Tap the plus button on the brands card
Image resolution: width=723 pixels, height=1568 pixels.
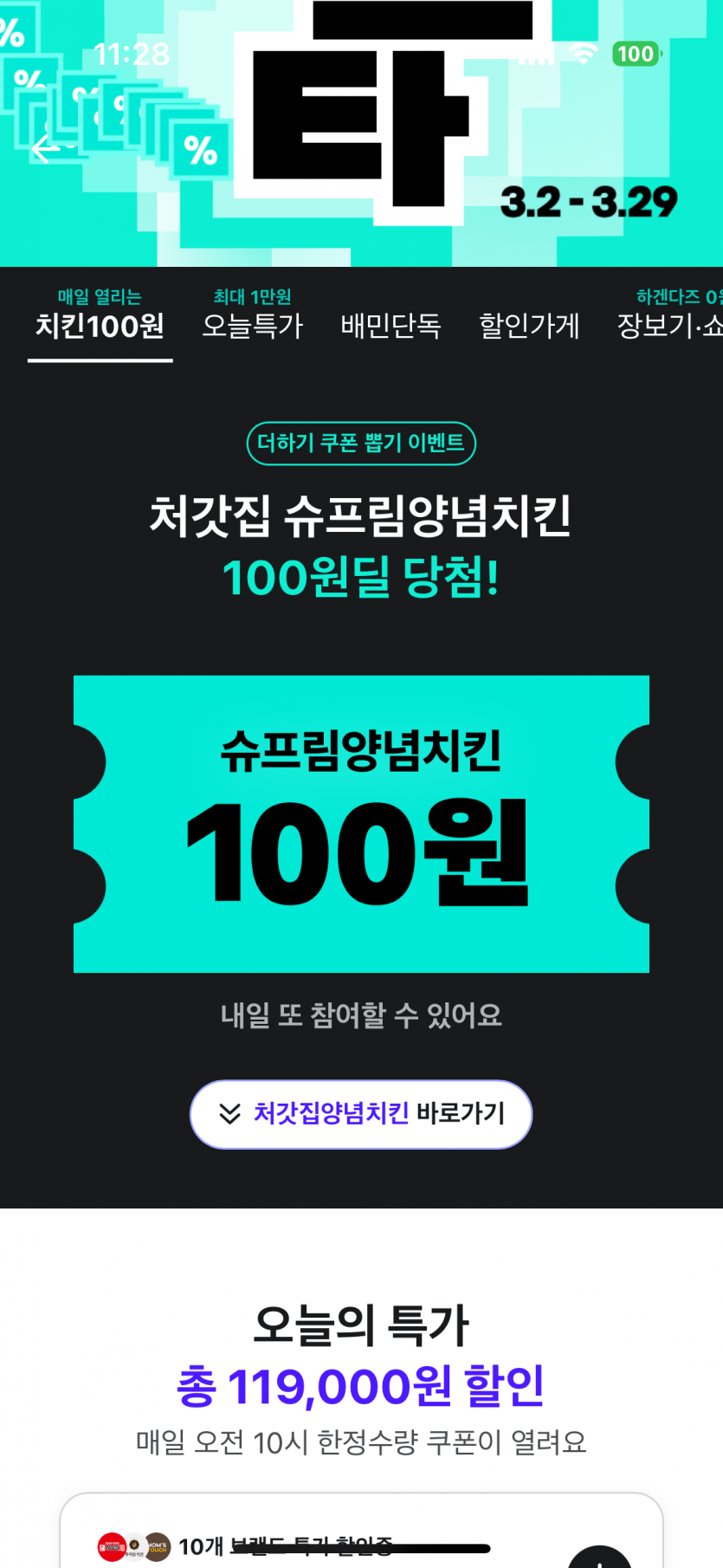tap(600, 1558)
